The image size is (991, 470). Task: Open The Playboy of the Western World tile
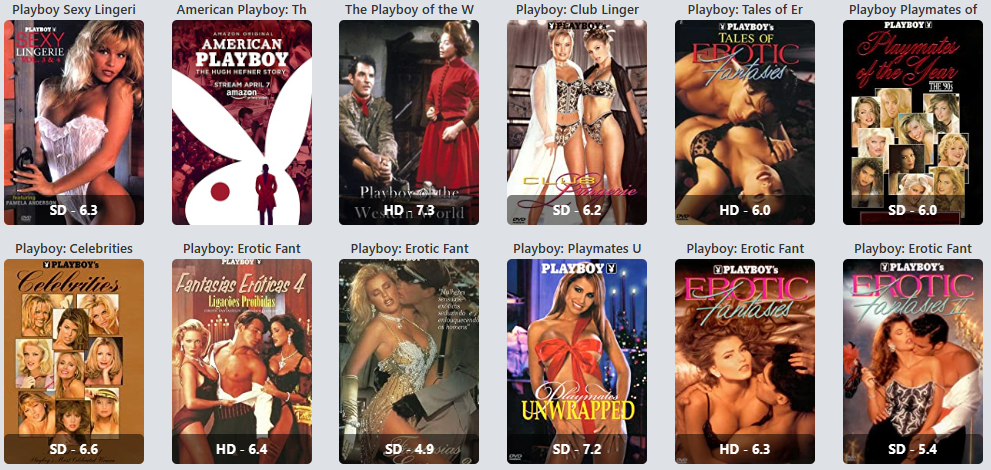(409, 122)
